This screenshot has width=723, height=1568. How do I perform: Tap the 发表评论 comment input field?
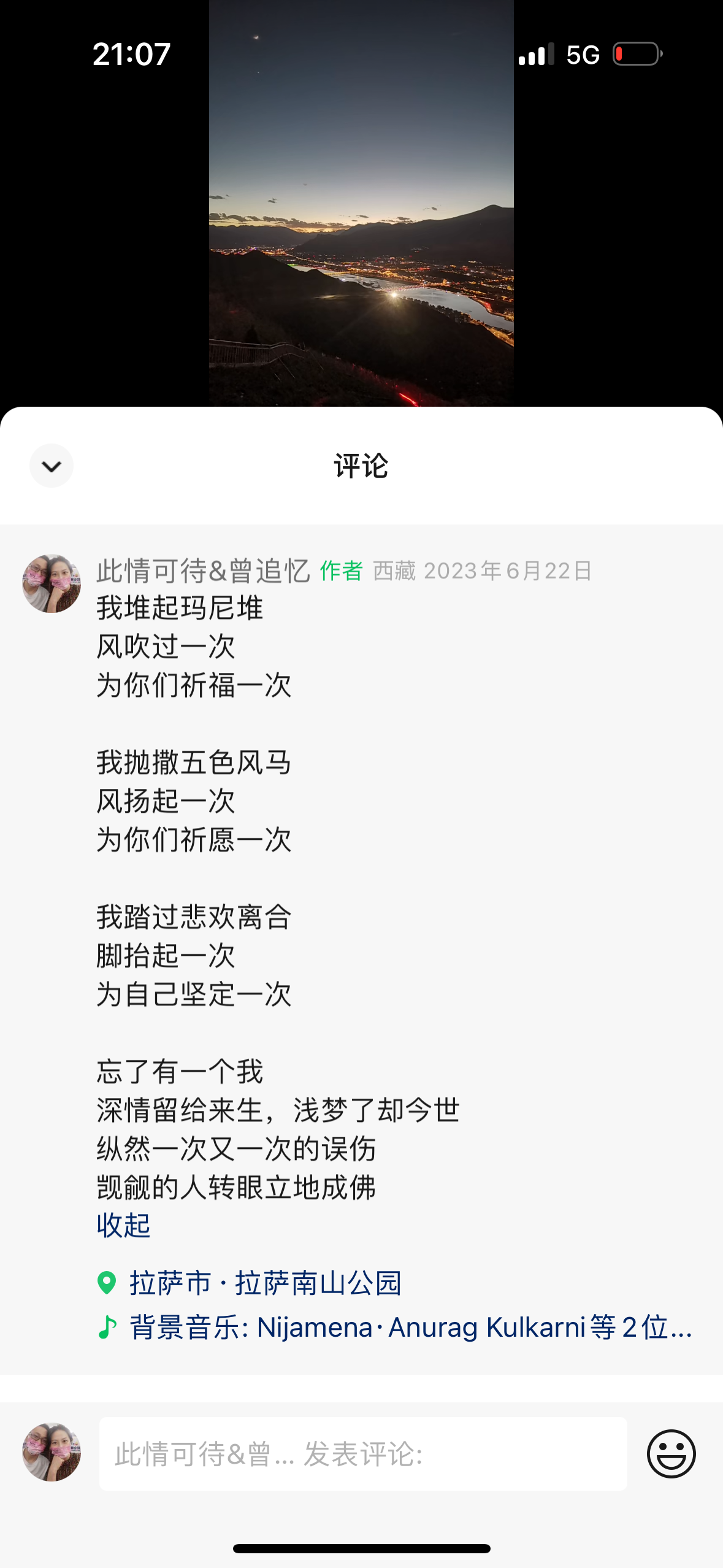coord(363,1454)
